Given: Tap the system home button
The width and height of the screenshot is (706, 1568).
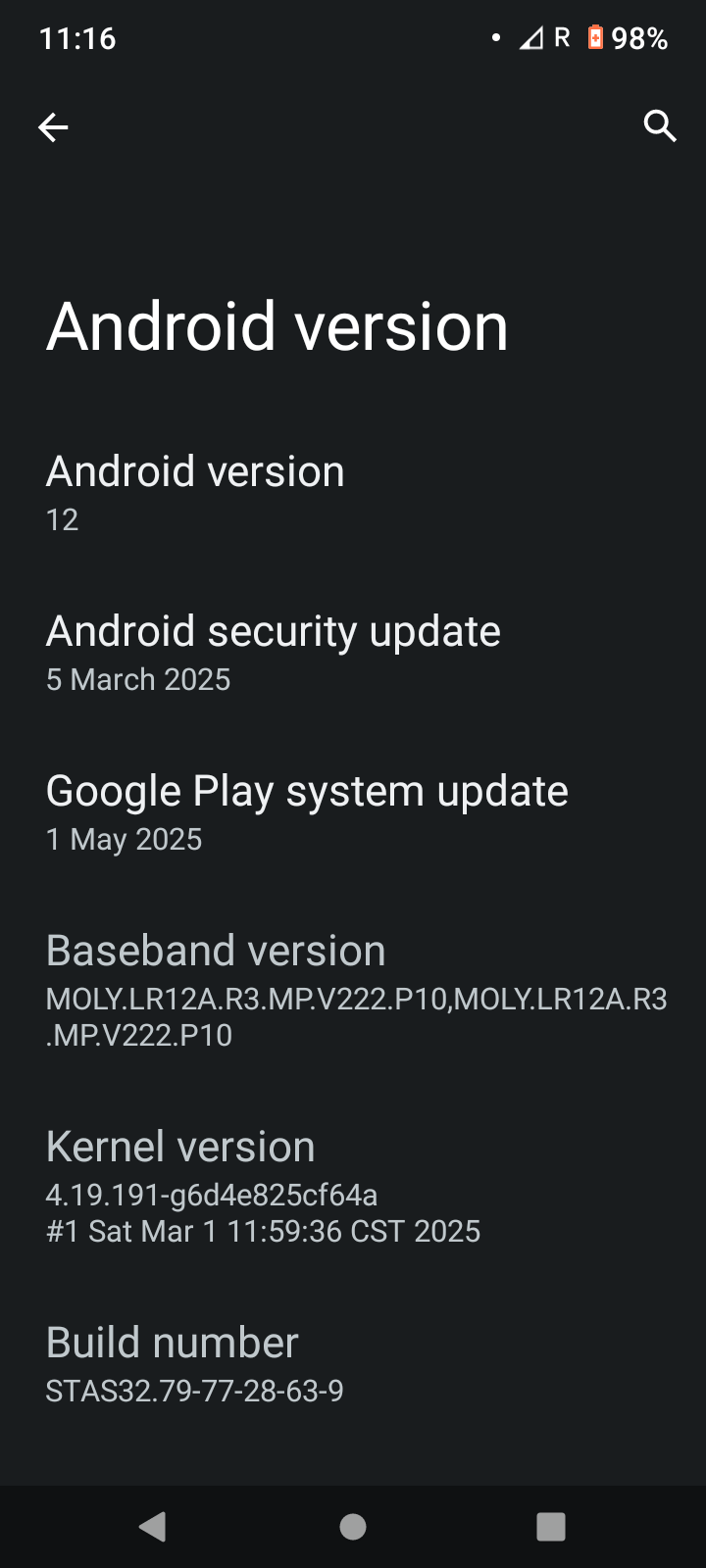Looking at the screenshot, I should [353, 1527].
